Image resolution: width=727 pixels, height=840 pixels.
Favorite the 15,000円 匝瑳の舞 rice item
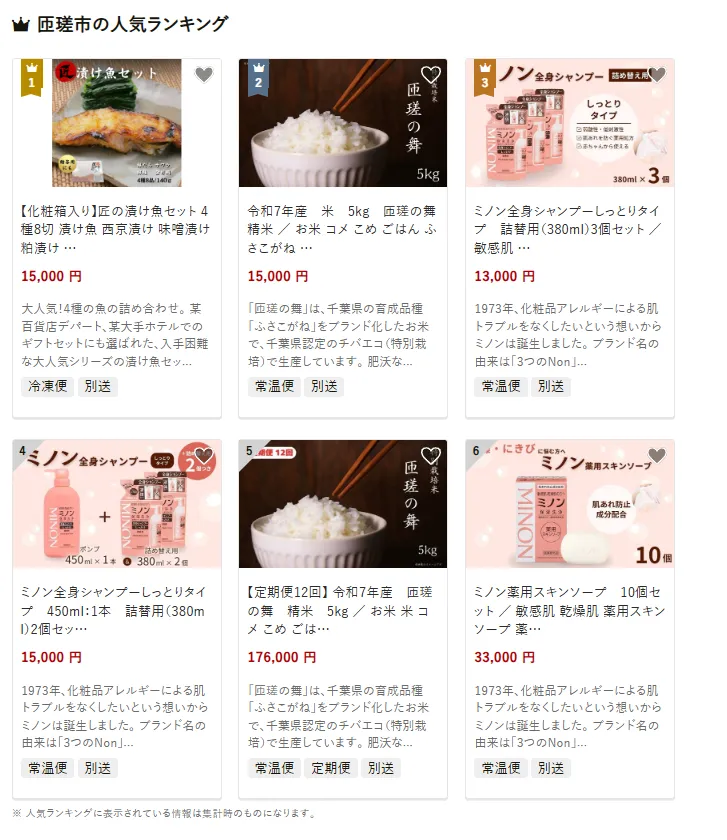click(x=431, y=75)
